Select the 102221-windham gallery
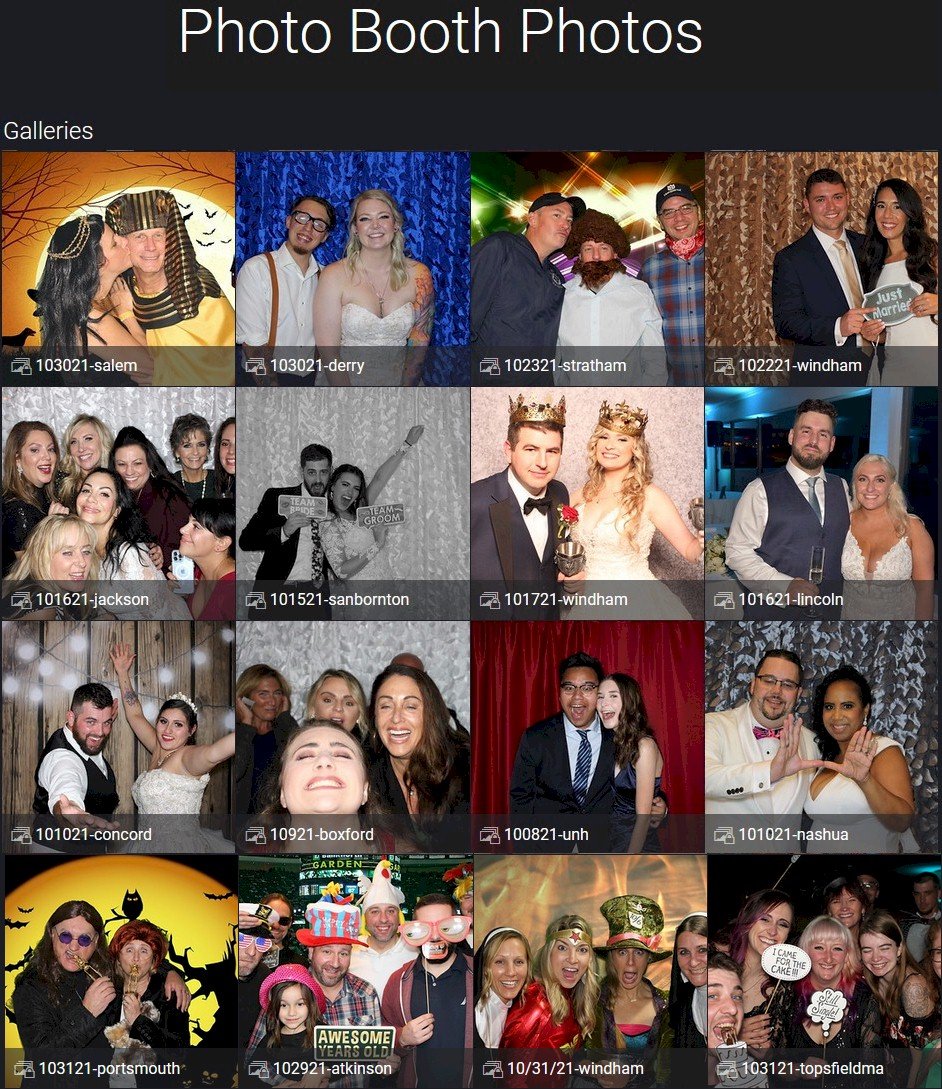 click(x=822, y=268)
